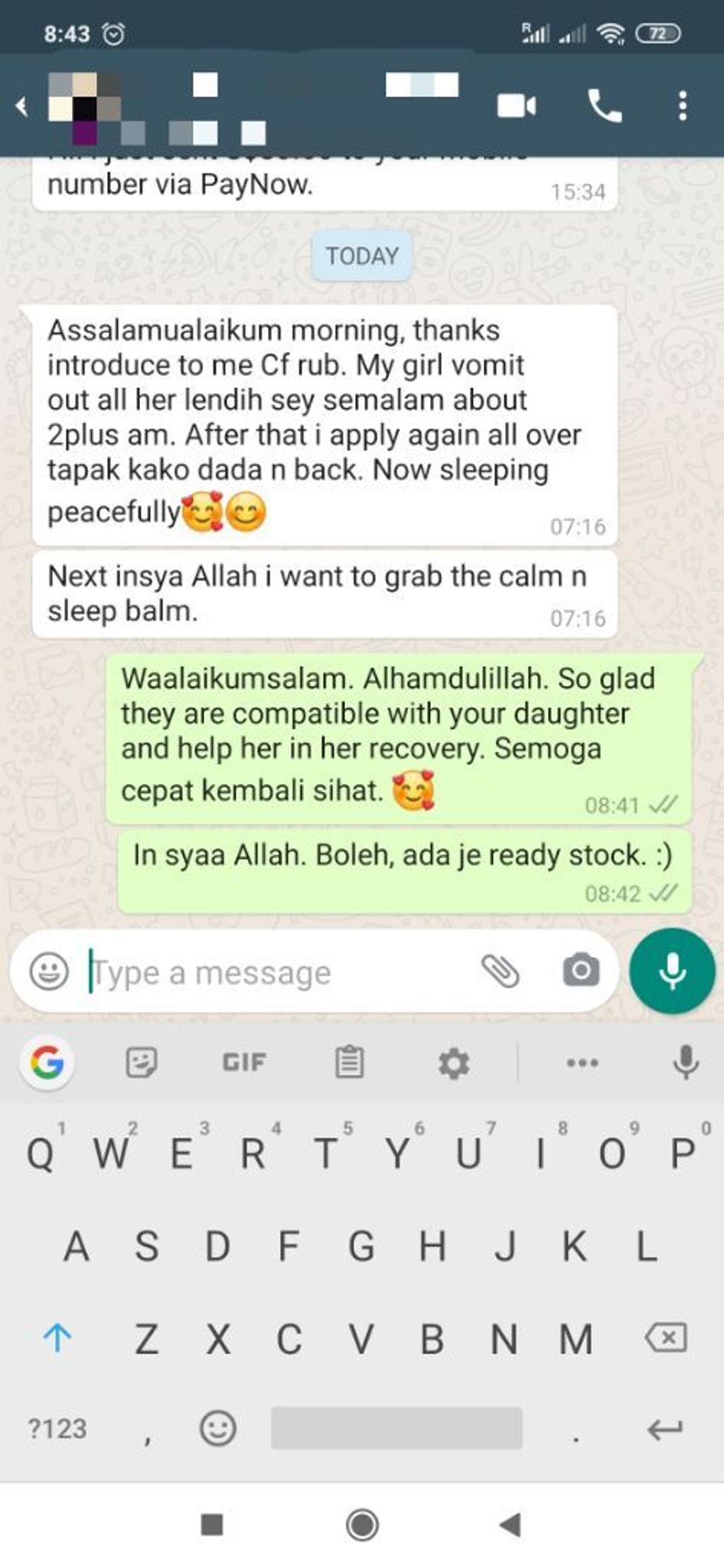
Task: Go back to the chats list
Action: pos(21,107)
